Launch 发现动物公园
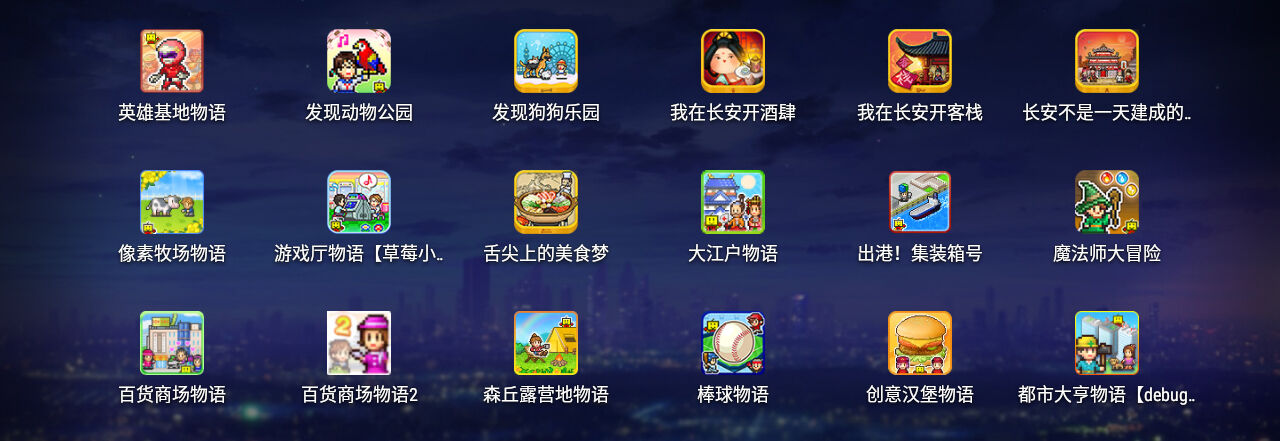1280x441 pixels. click(359, 61)
